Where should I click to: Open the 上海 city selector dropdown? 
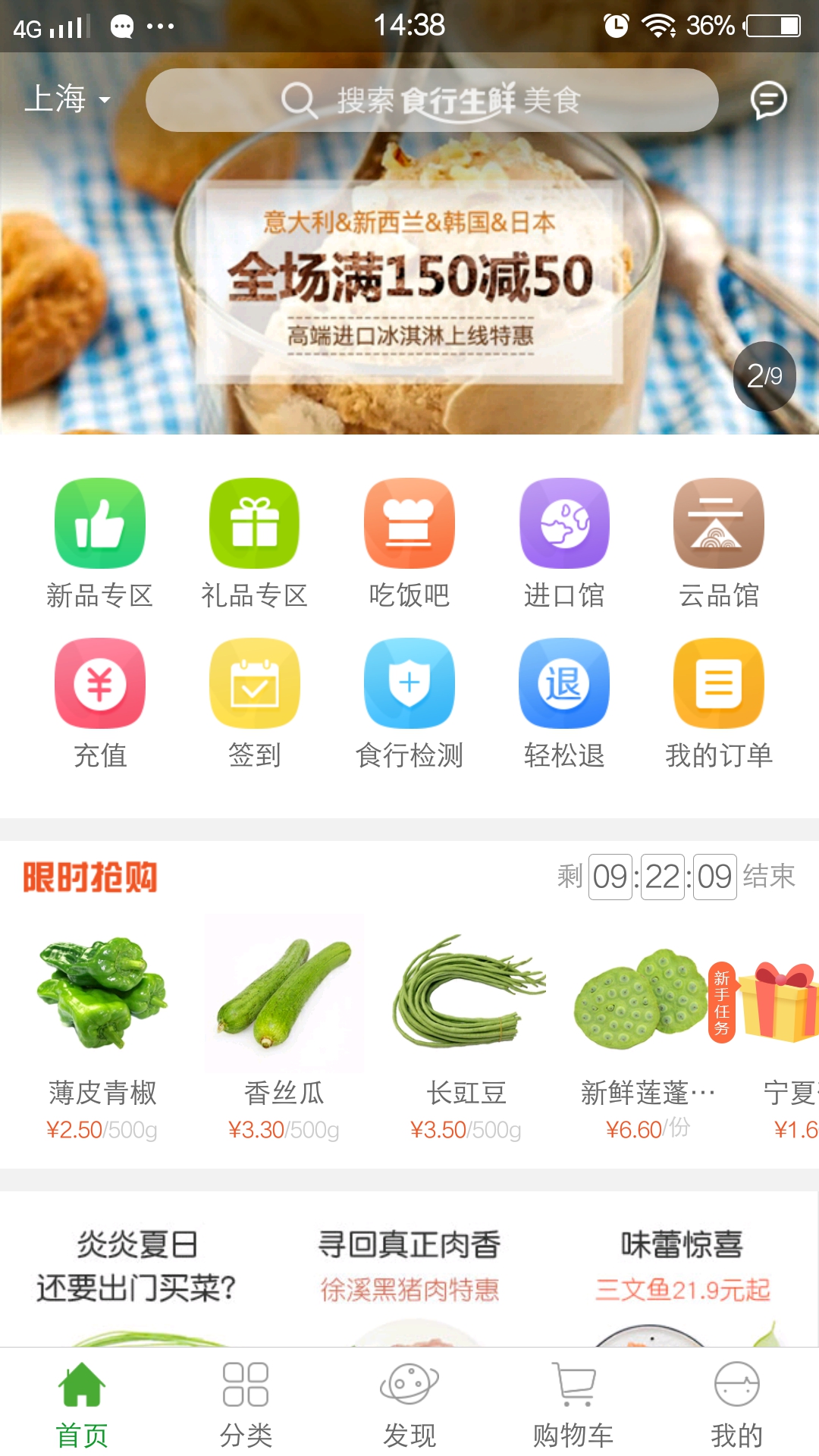[x=67, y=99]
